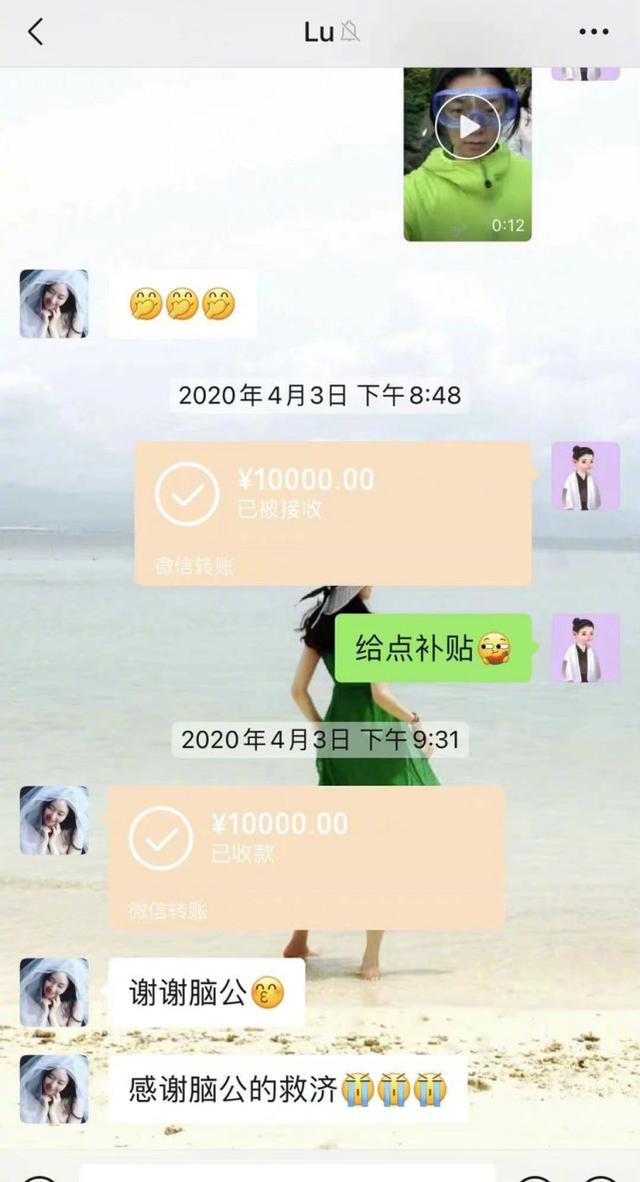The image size is (640, 1182).
Task: Open the received ¥10000.00 transfer marked 已收款
Action: pyautogui.click(x=305, y=856)
